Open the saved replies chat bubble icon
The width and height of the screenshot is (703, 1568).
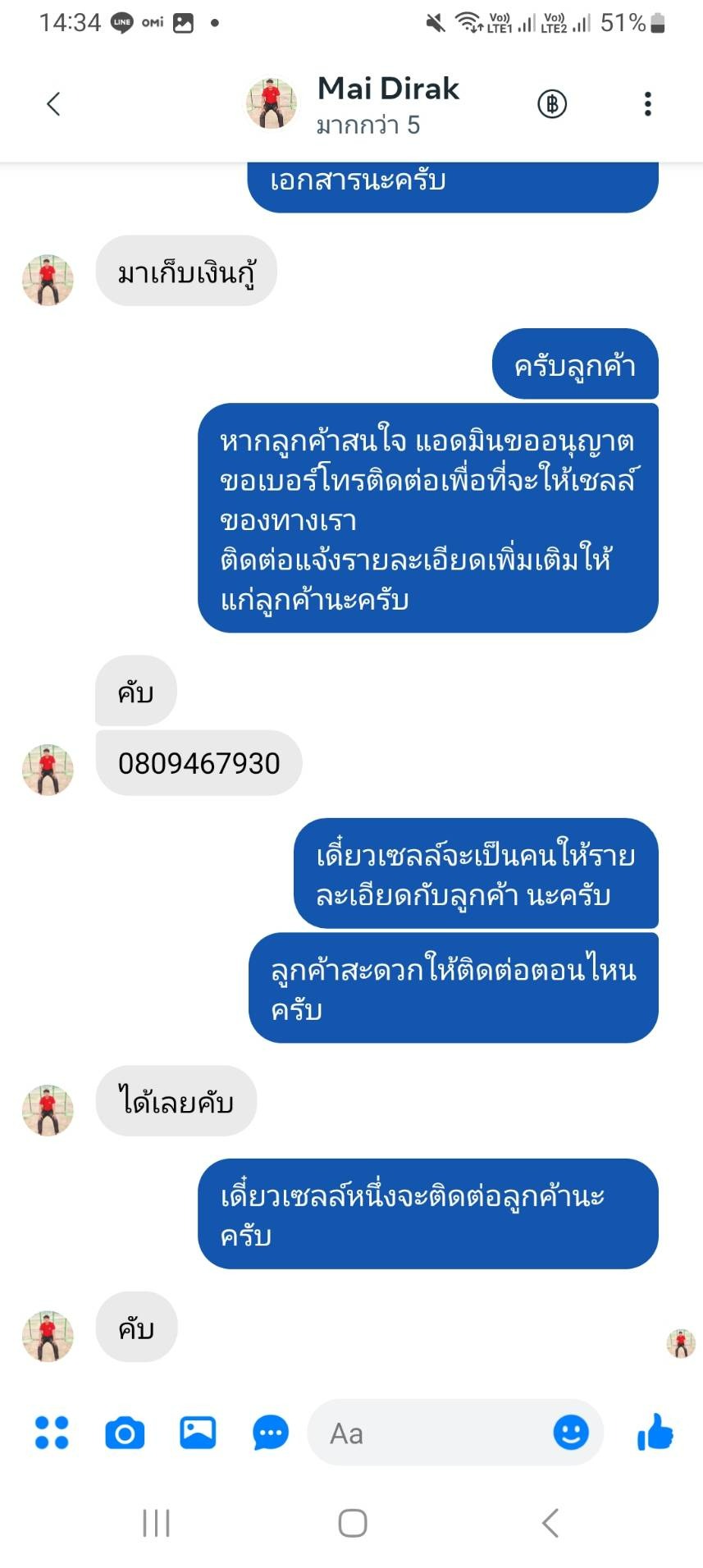[x=270, y=1433]
